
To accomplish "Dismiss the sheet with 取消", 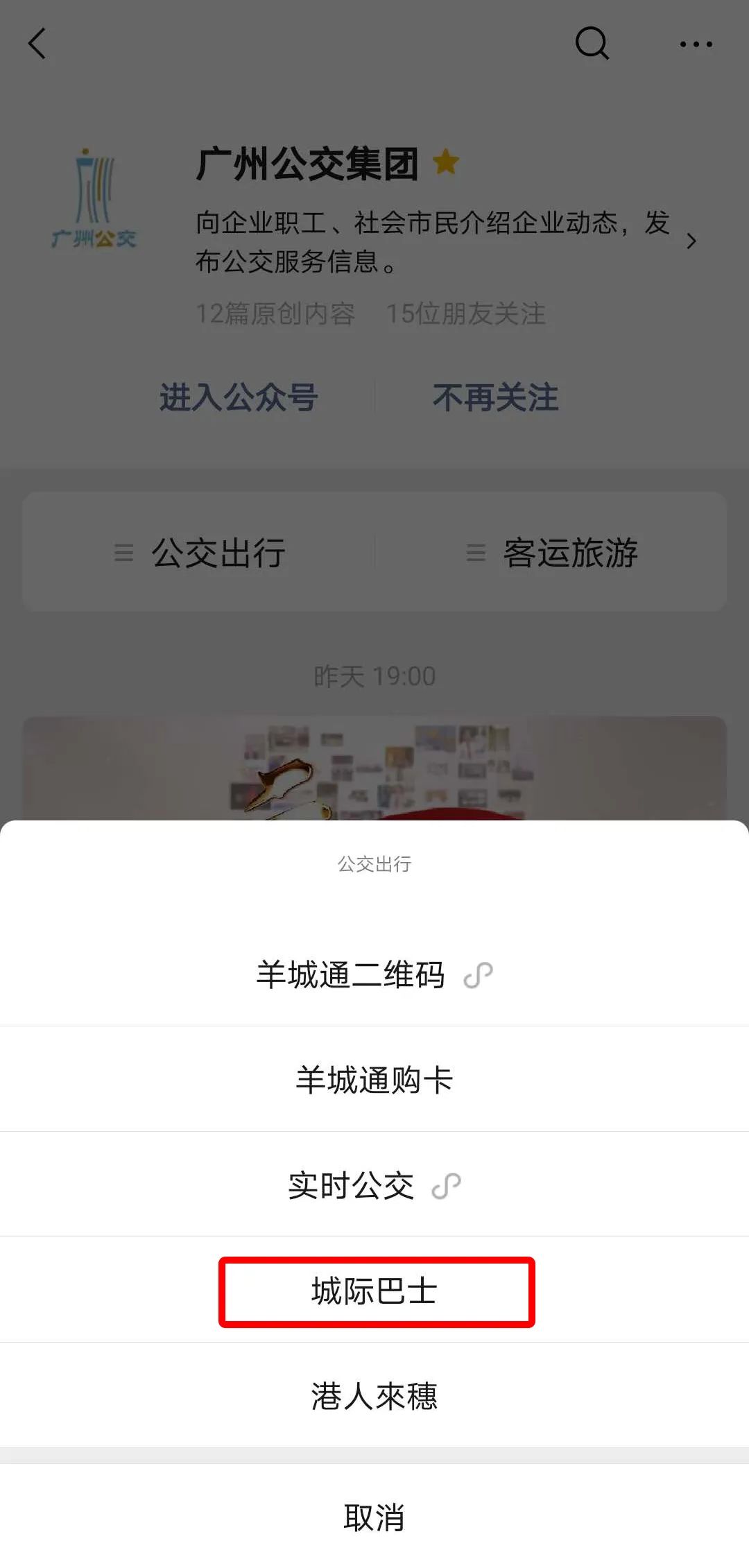I will [374, 1517].
